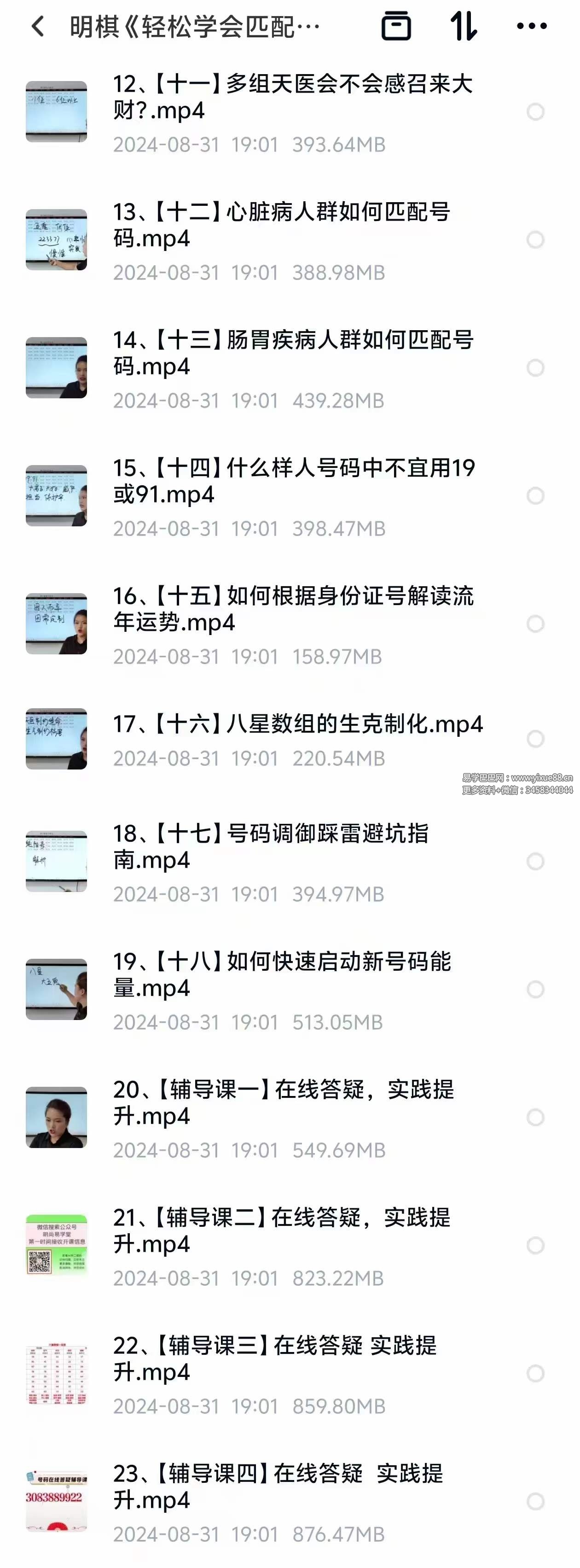Tap the thumbnail of video 12
This screenshot has height=1568, width=580.
(x=57, y=111)
